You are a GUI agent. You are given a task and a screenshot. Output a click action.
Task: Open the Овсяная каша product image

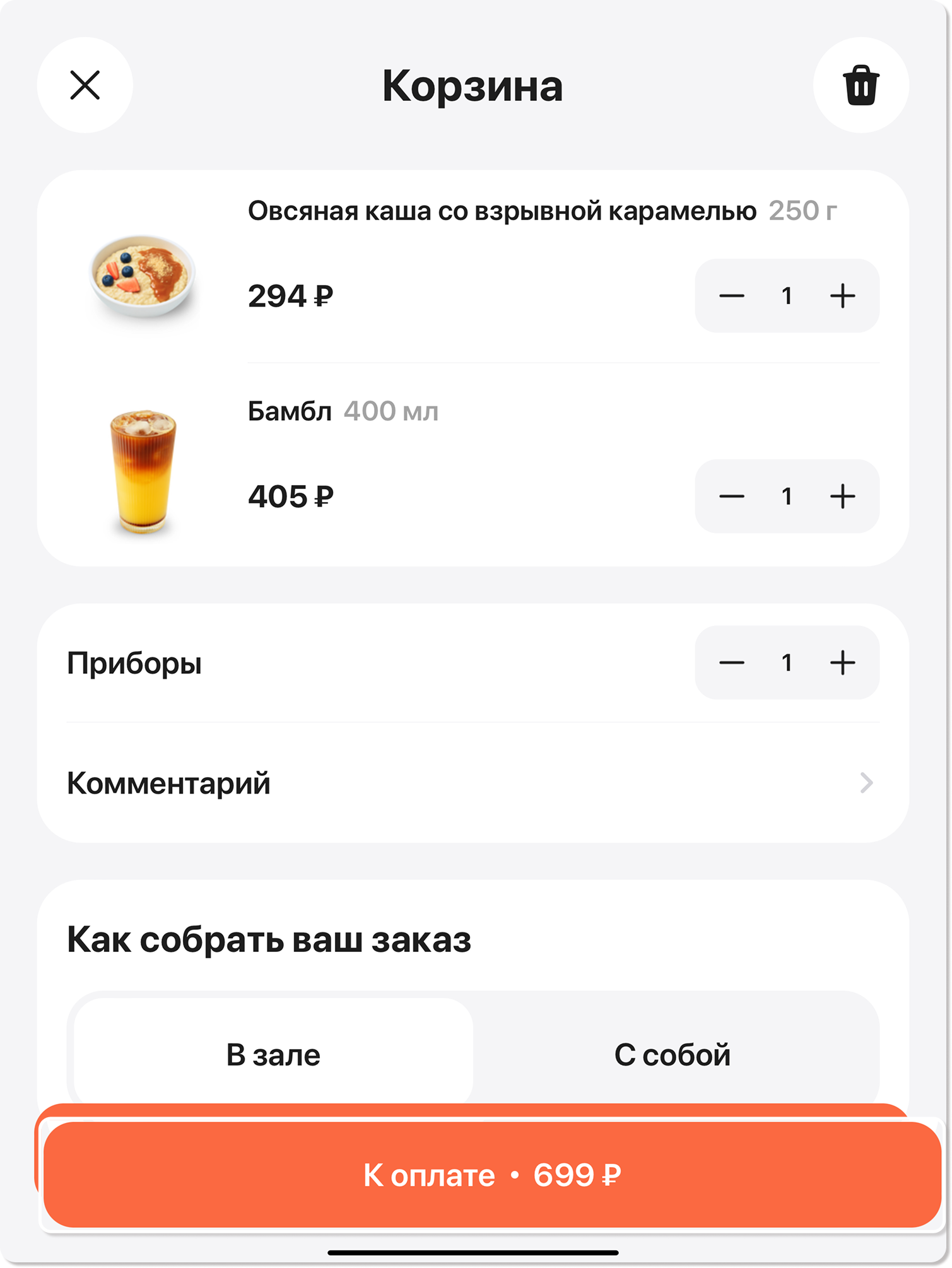[x=143, y=276]
